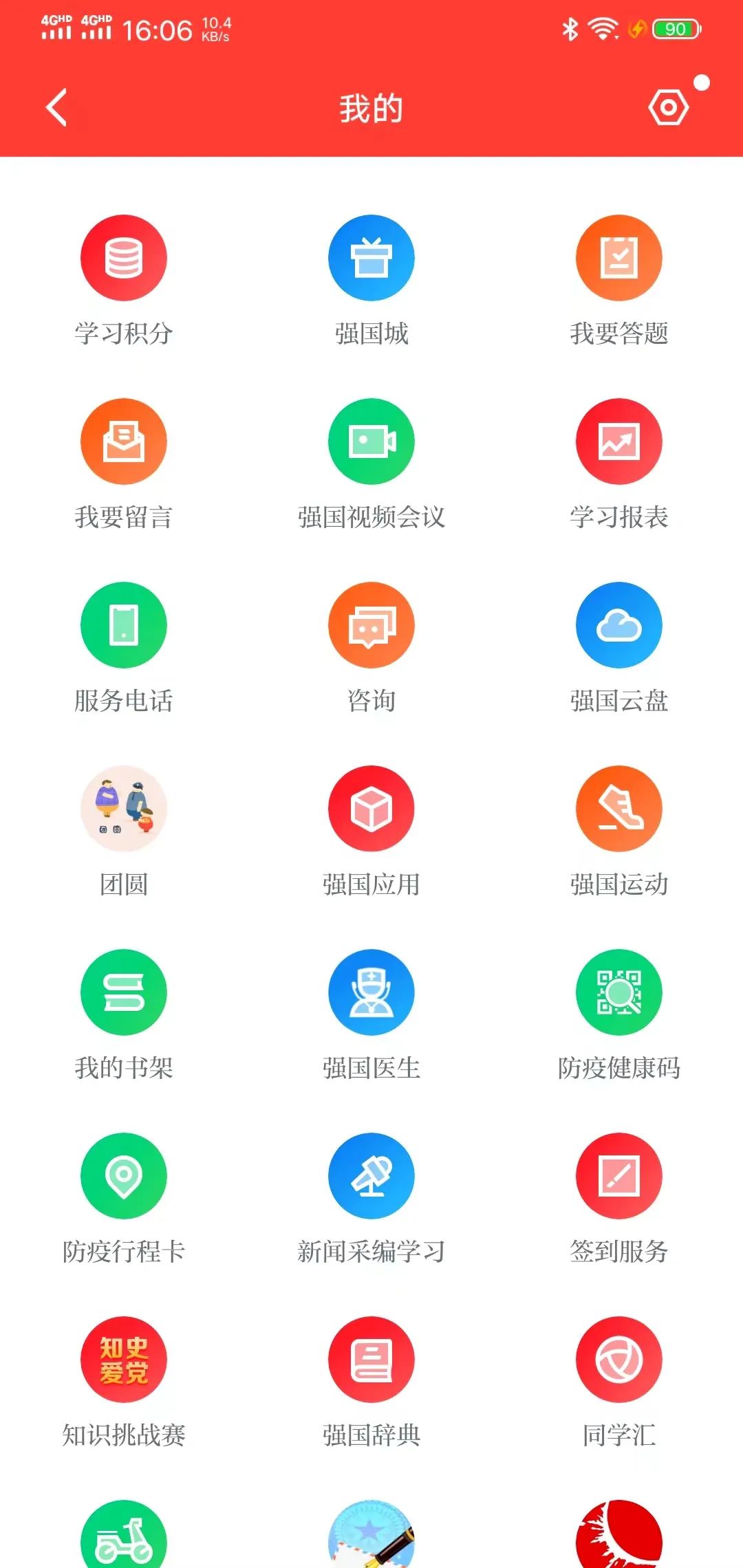Open 强国云盘 cloud drive
Viewport: 743px width, 1568px height.
coord(619,625)
